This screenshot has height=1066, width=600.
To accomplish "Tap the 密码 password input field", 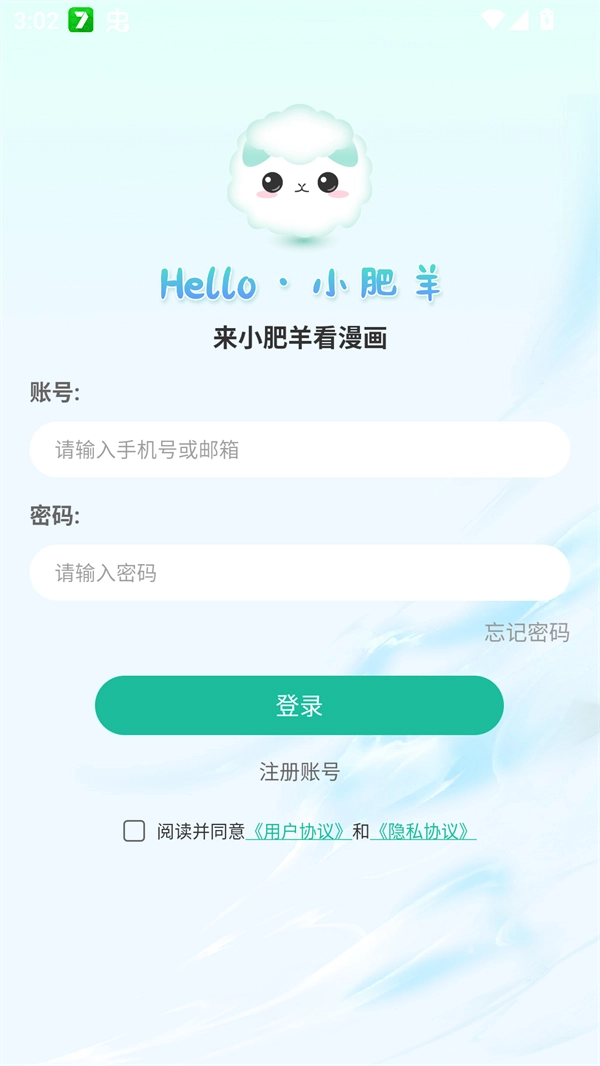I will click(x=299, y=573).
